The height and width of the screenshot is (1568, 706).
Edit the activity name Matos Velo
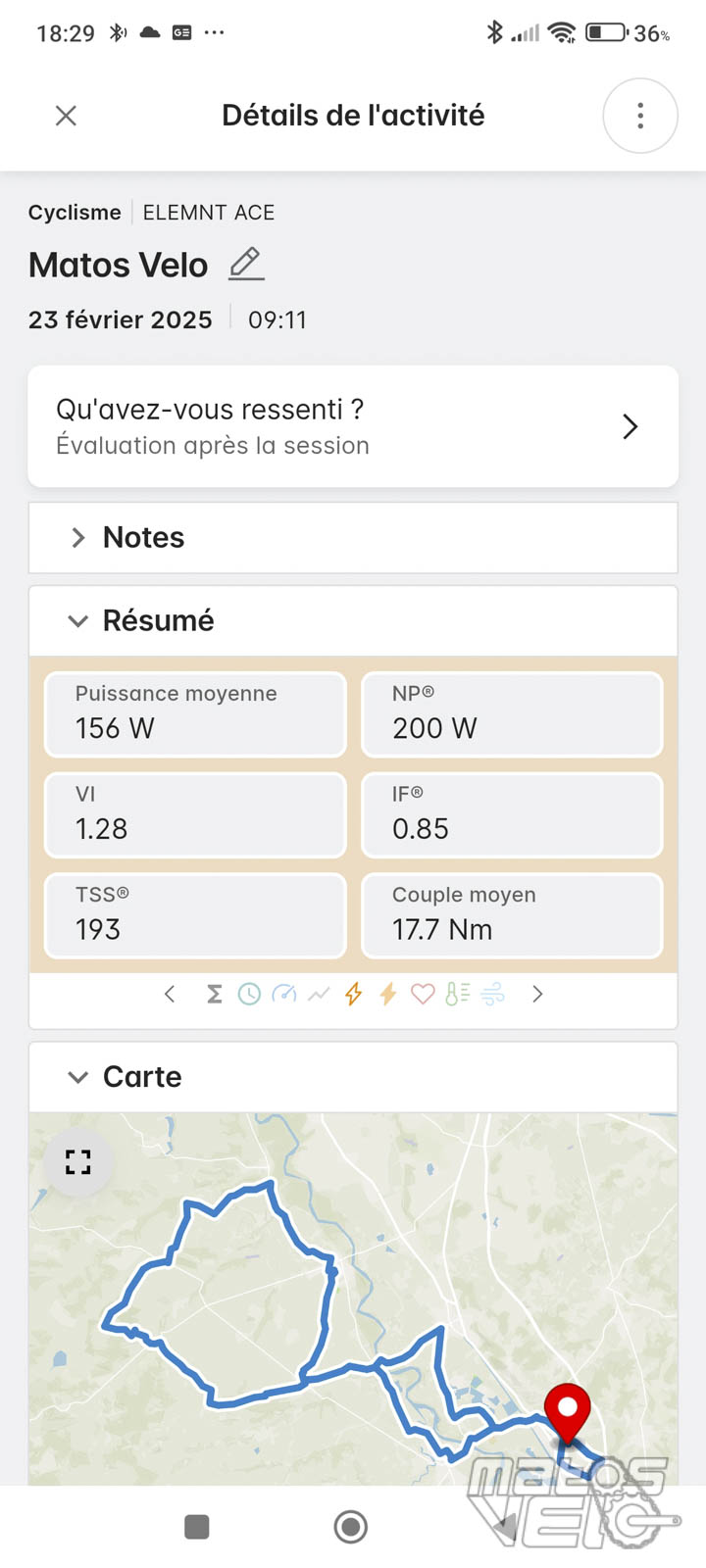[x=246, y=264]
